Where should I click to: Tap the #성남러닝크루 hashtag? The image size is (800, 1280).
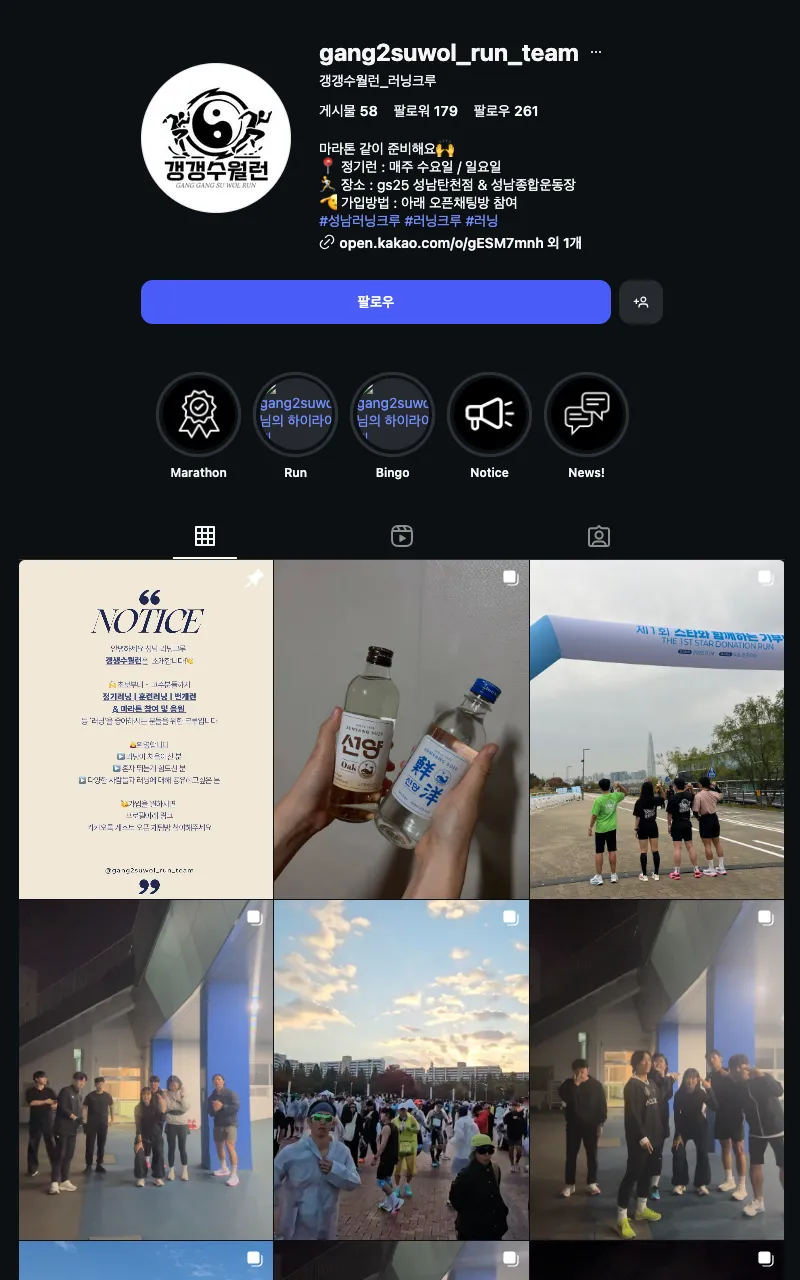tap(359, 221)
